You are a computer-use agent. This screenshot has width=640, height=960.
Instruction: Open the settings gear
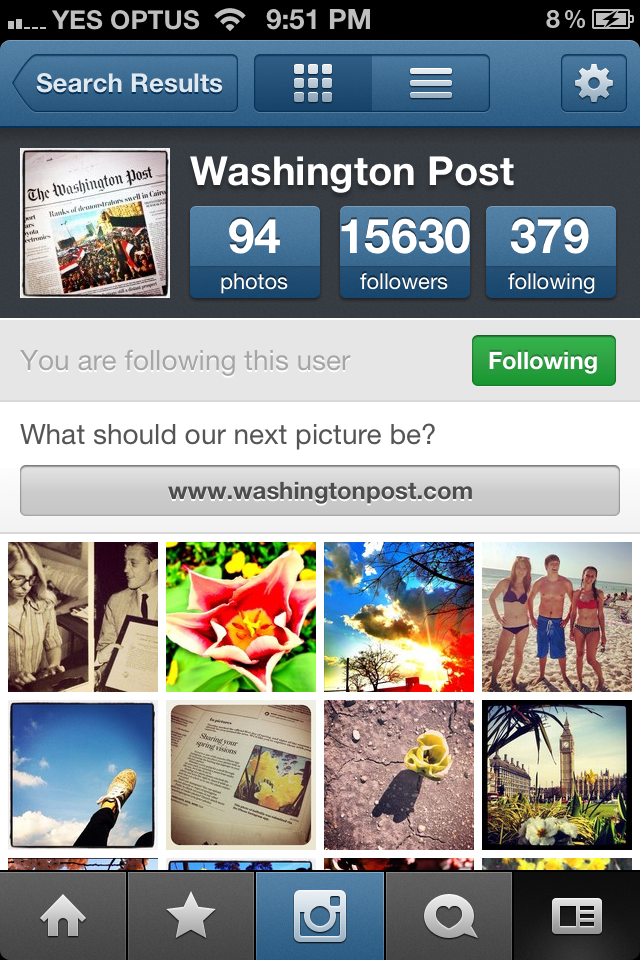(593, 83)
